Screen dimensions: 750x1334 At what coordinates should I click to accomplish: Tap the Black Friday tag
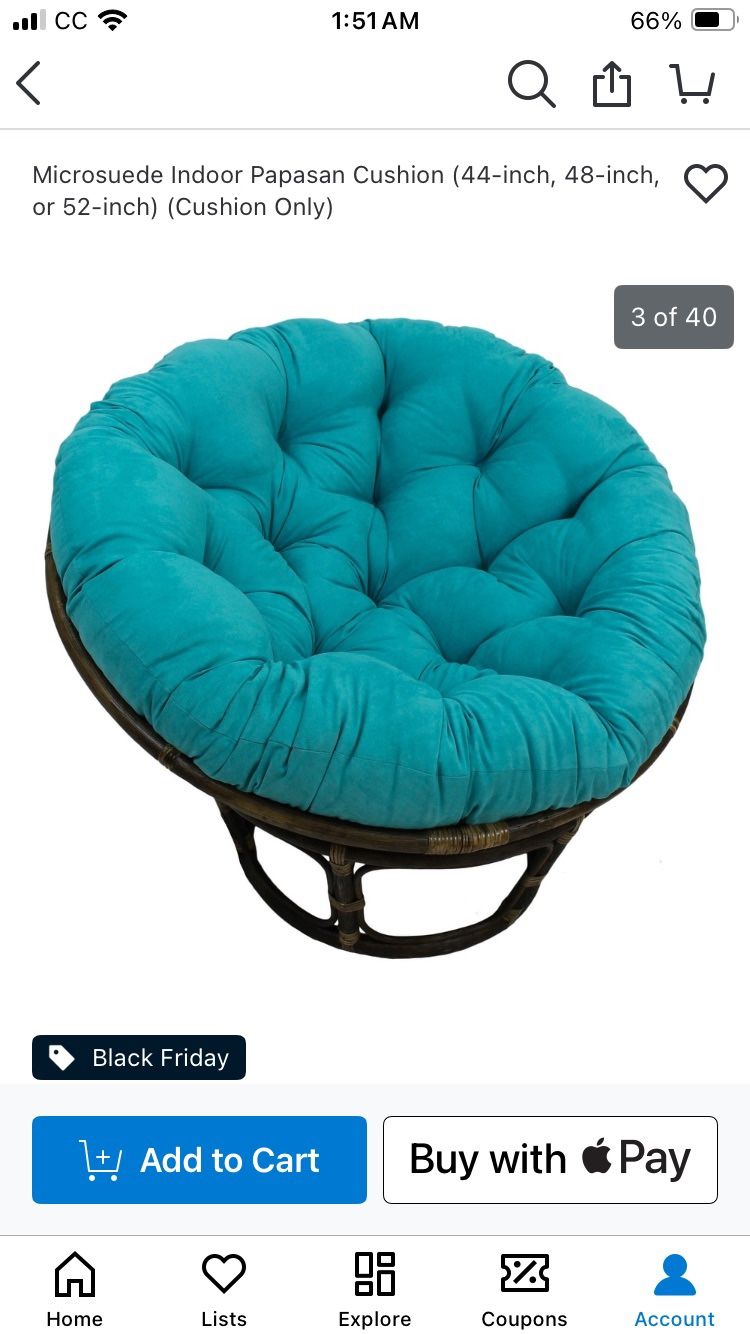[139, 1057]
